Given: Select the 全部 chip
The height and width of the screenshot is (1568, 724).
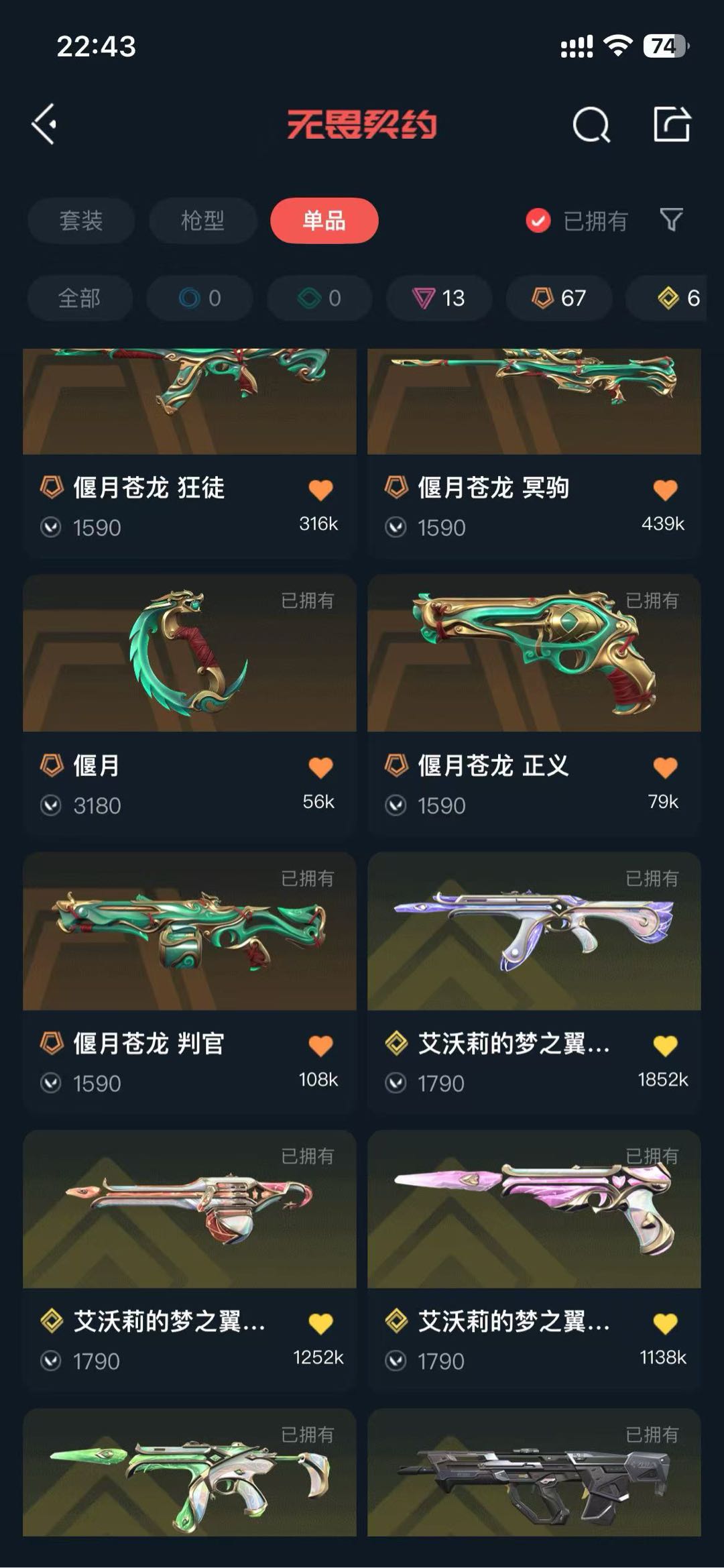Looking at the screenshot, I should pyautogui.click(x=79, y=298).
